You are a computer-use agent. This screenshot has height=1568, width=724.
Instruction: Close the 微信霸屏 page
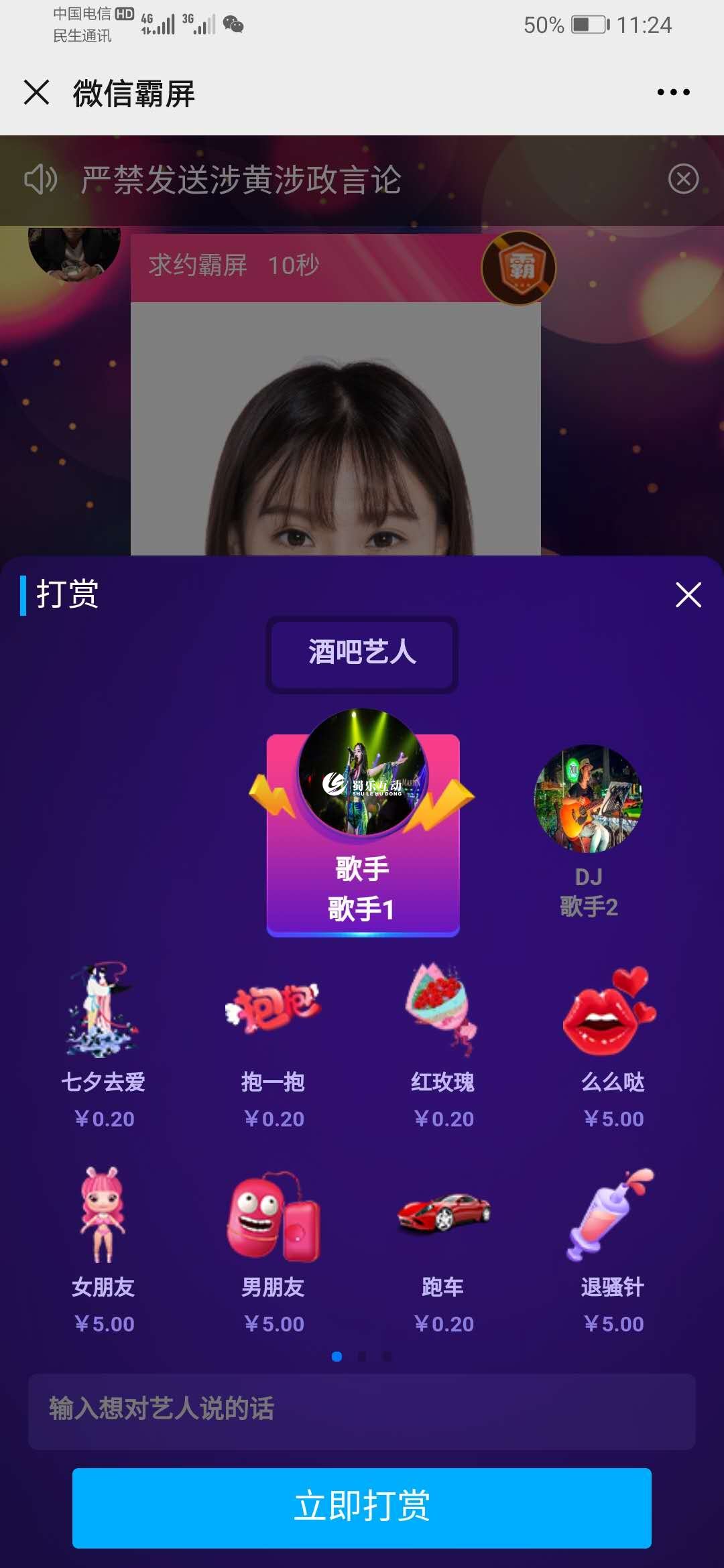click(x=37, y=92)
